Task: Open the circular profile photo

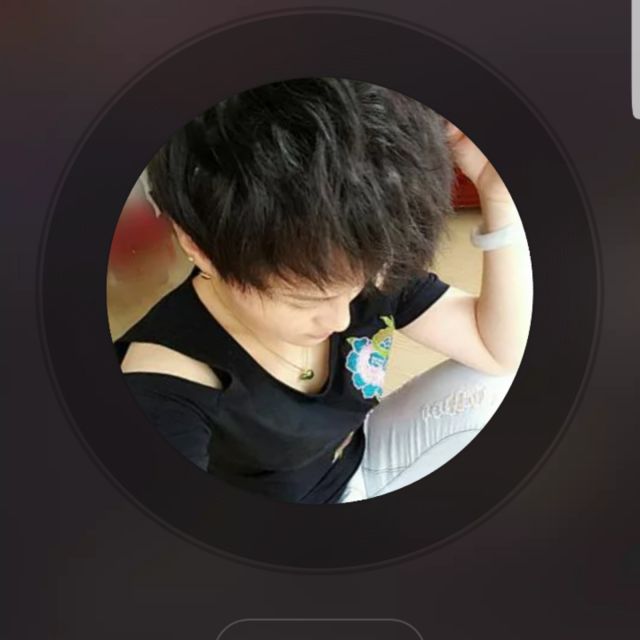Action: point(320,290)
